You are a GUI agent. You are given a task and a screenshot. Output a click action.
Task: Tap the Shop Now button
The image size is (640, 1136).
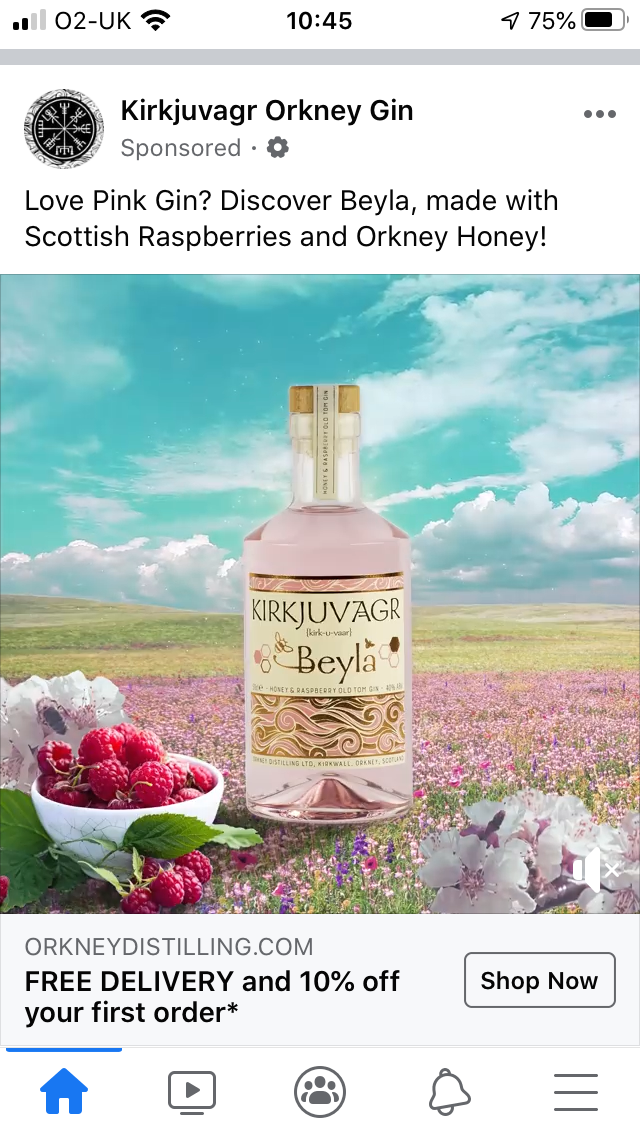(539, 980)
